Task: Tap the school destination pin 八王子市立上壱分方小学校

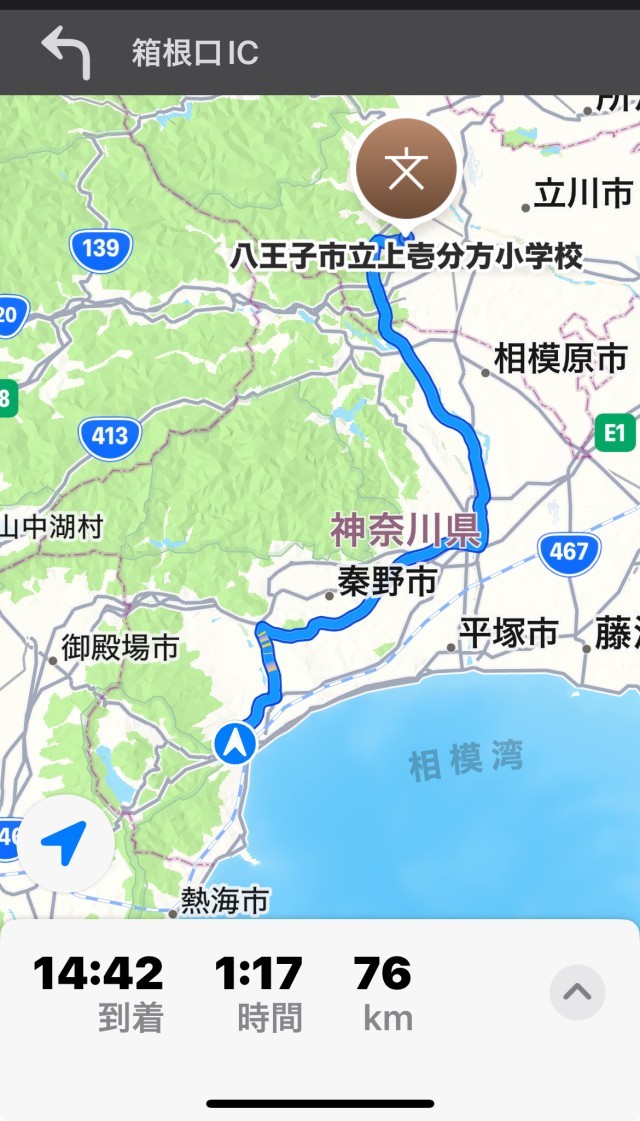Action: point(406,171)
